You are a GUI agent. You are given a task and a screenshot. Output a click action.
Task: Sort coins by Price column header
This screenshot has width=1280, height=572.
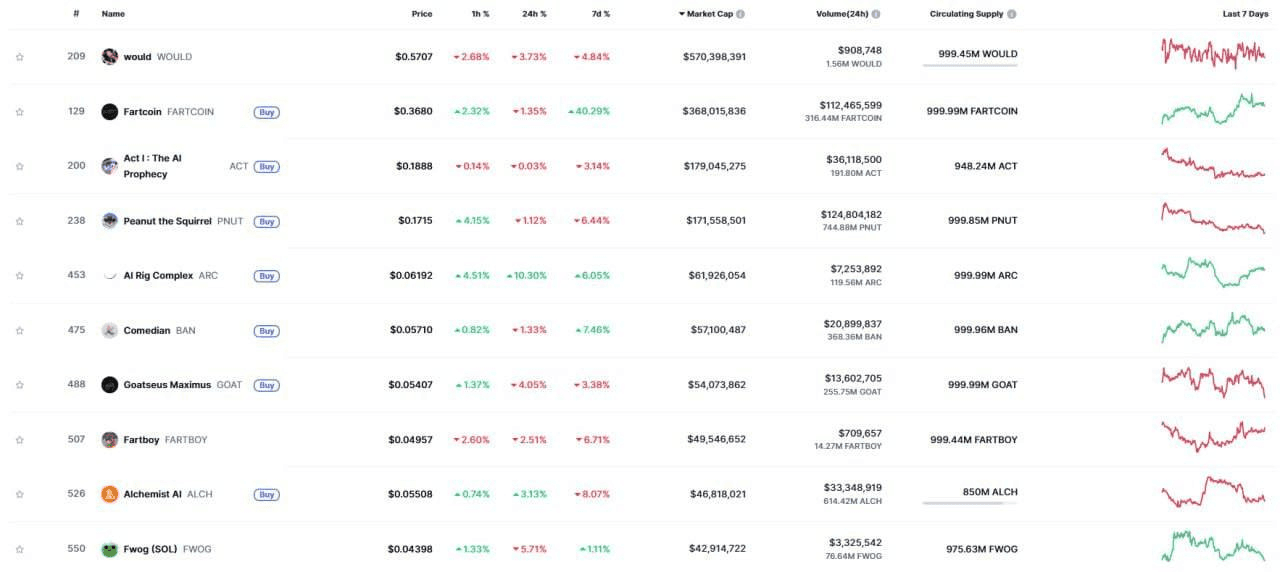[x=422, y=14]
